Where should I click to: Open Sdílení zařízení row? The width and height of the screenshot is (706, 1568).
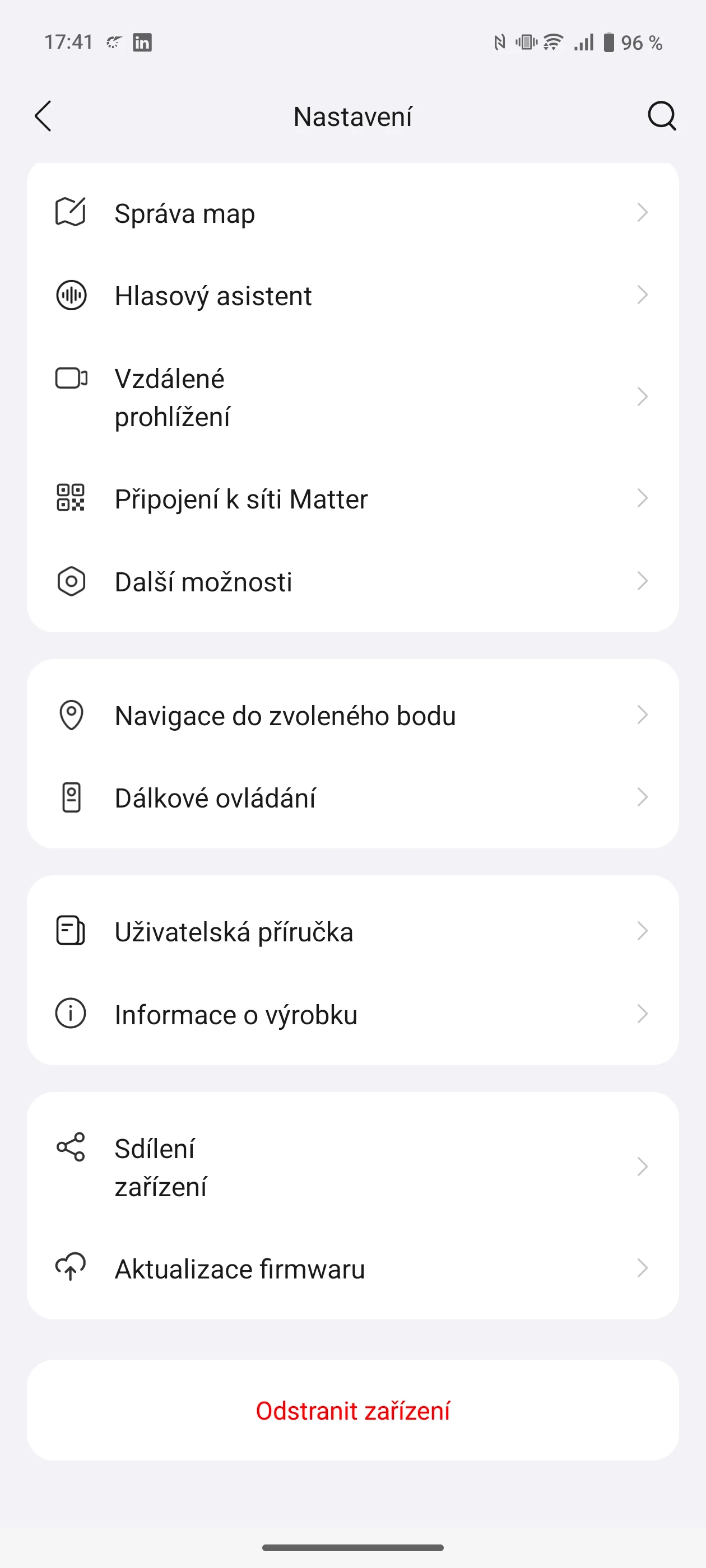point(352,1168)
